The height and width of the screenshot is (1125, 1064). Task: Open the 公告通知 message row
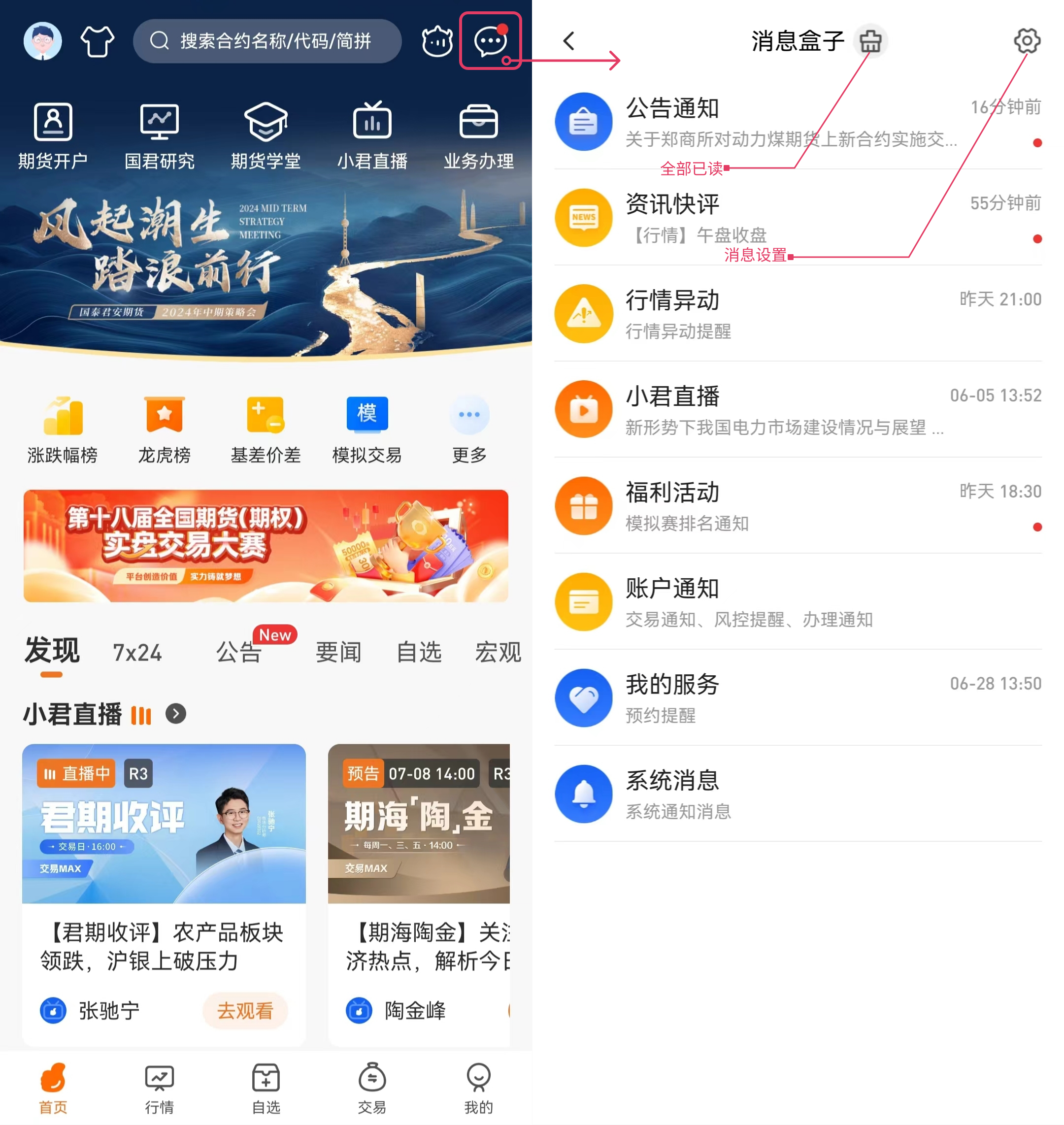[798, 122]
